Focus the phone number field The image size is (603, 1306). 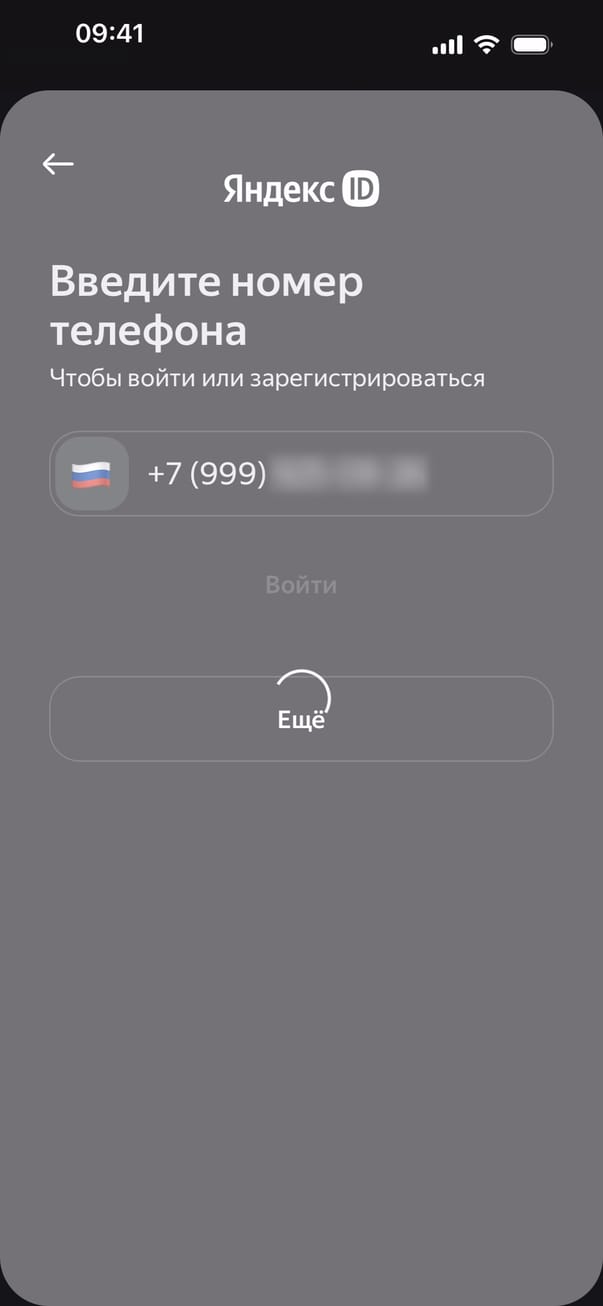point(340,474)
